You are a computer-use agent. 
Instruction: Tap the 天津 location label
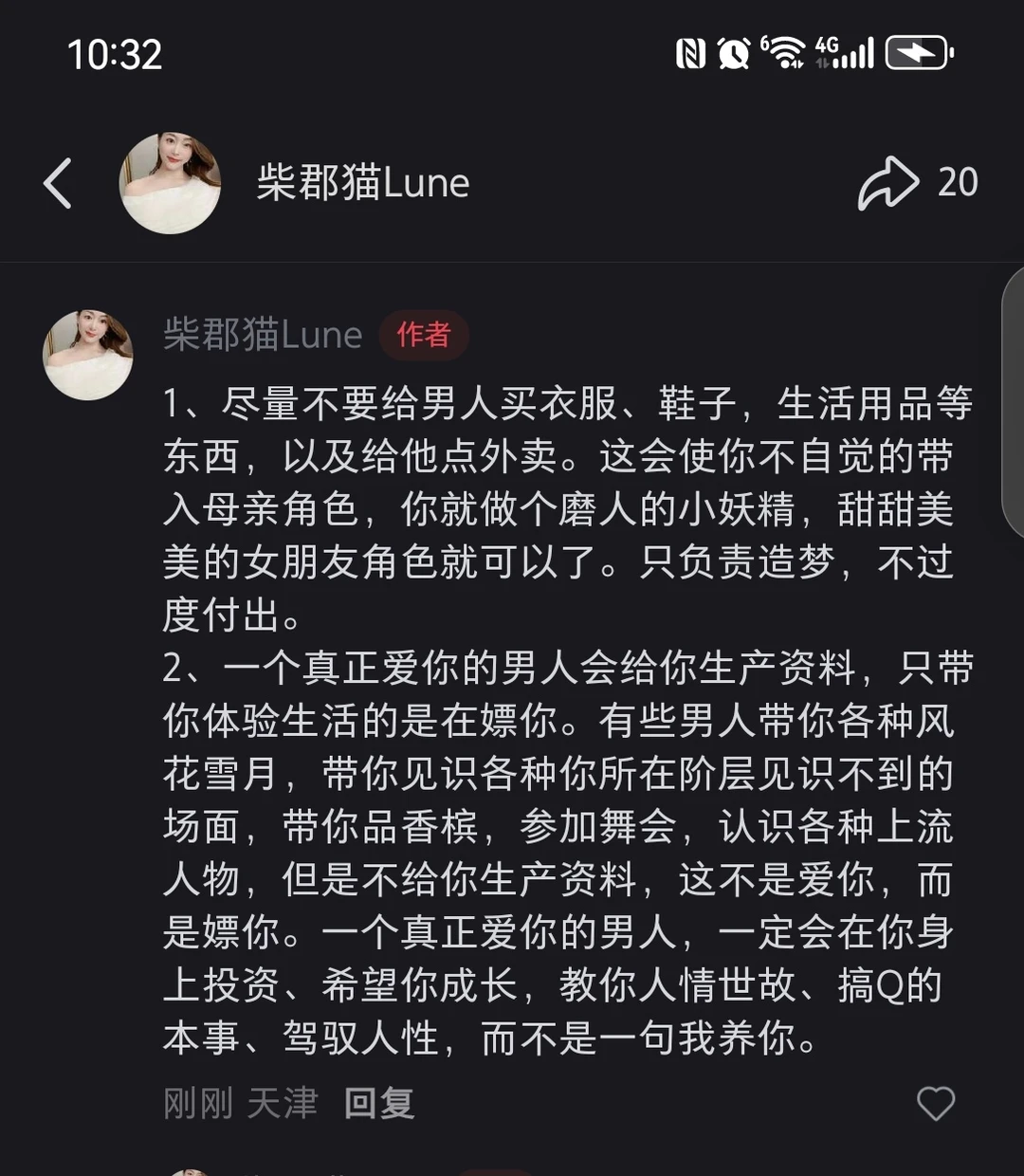tap(281, 1103)
